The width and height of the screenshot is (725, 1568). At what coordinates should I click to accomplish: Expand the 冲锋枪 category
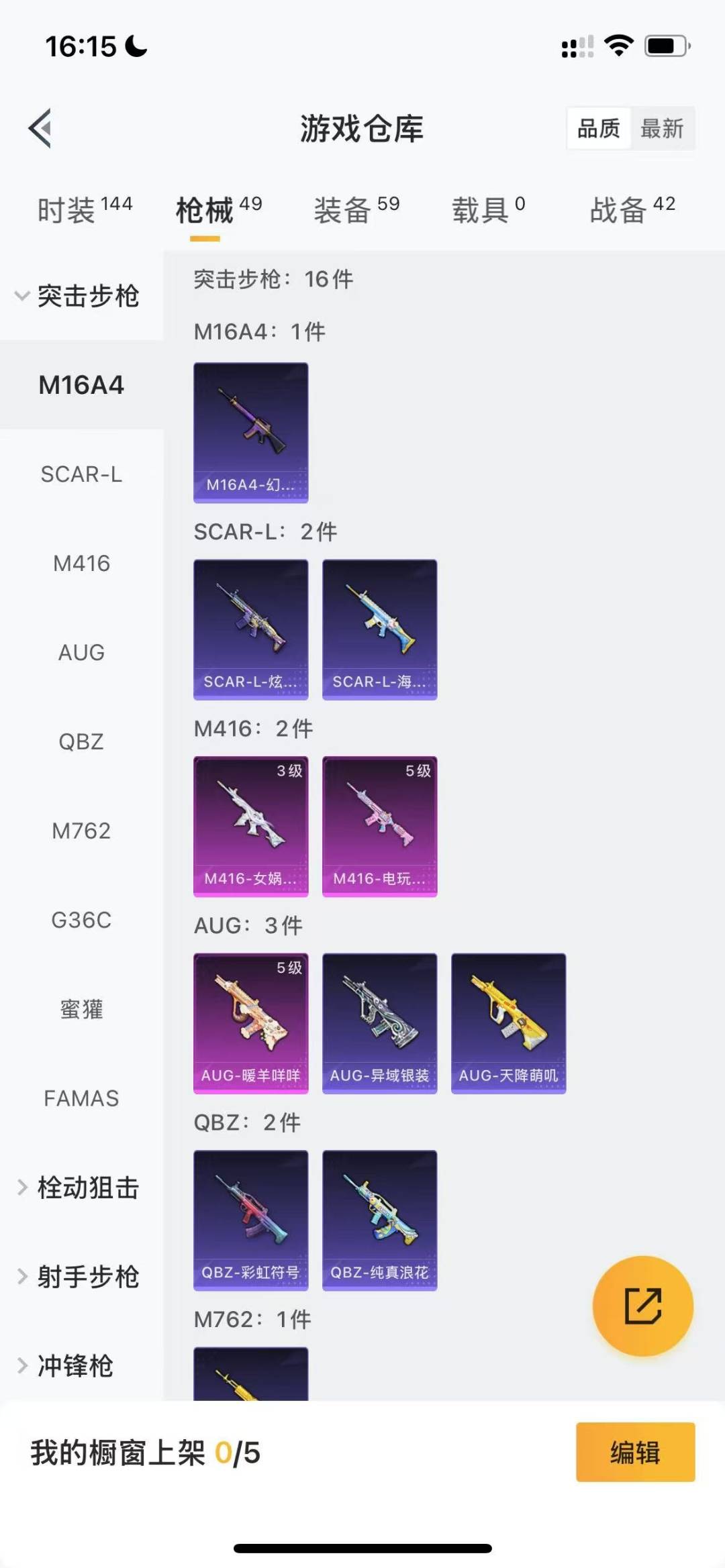coord(81,1365)
